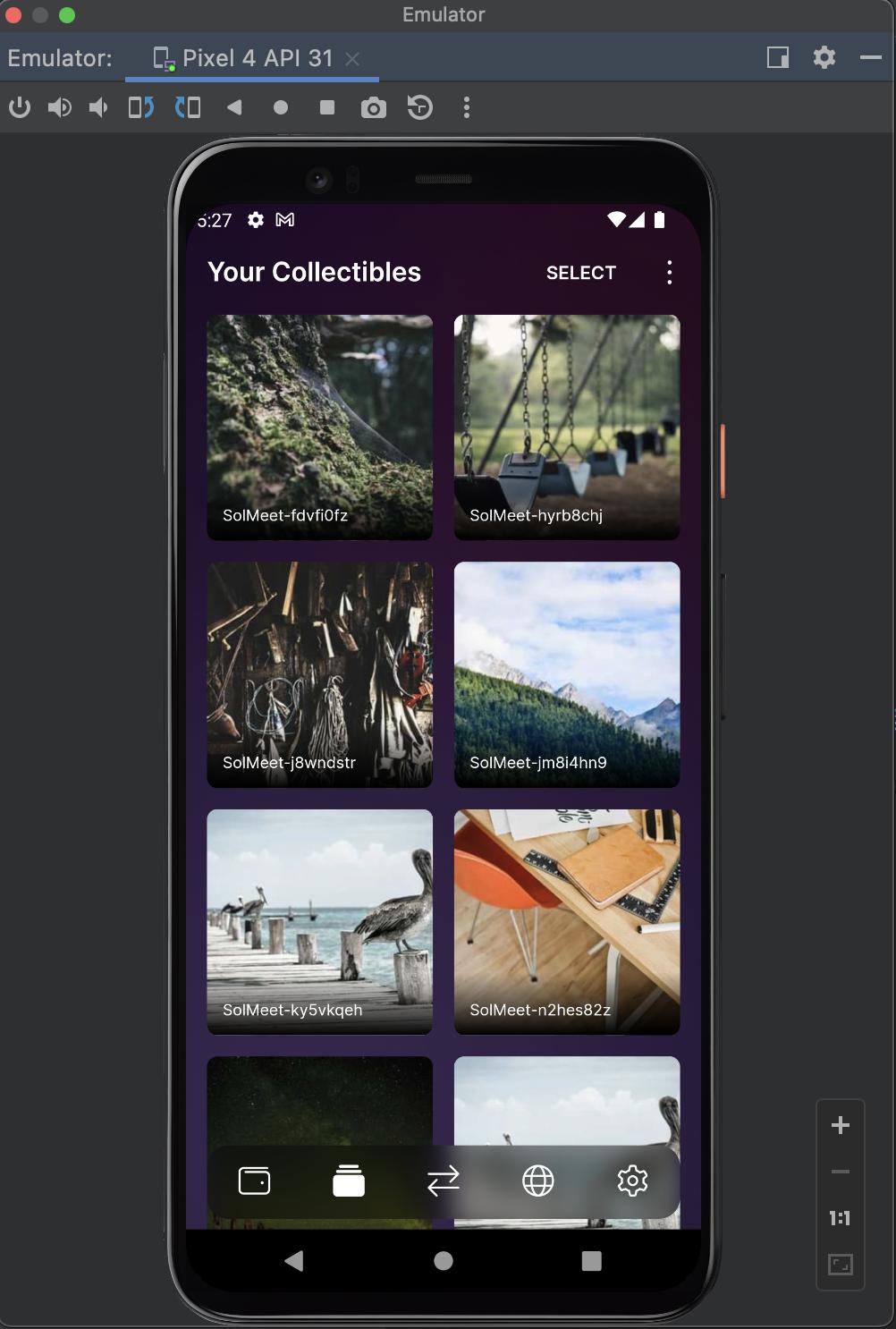Go to the collectibles stack tab
Image resolution: width=896 pixels, height=1329 pixels.
pos(349,1181)
